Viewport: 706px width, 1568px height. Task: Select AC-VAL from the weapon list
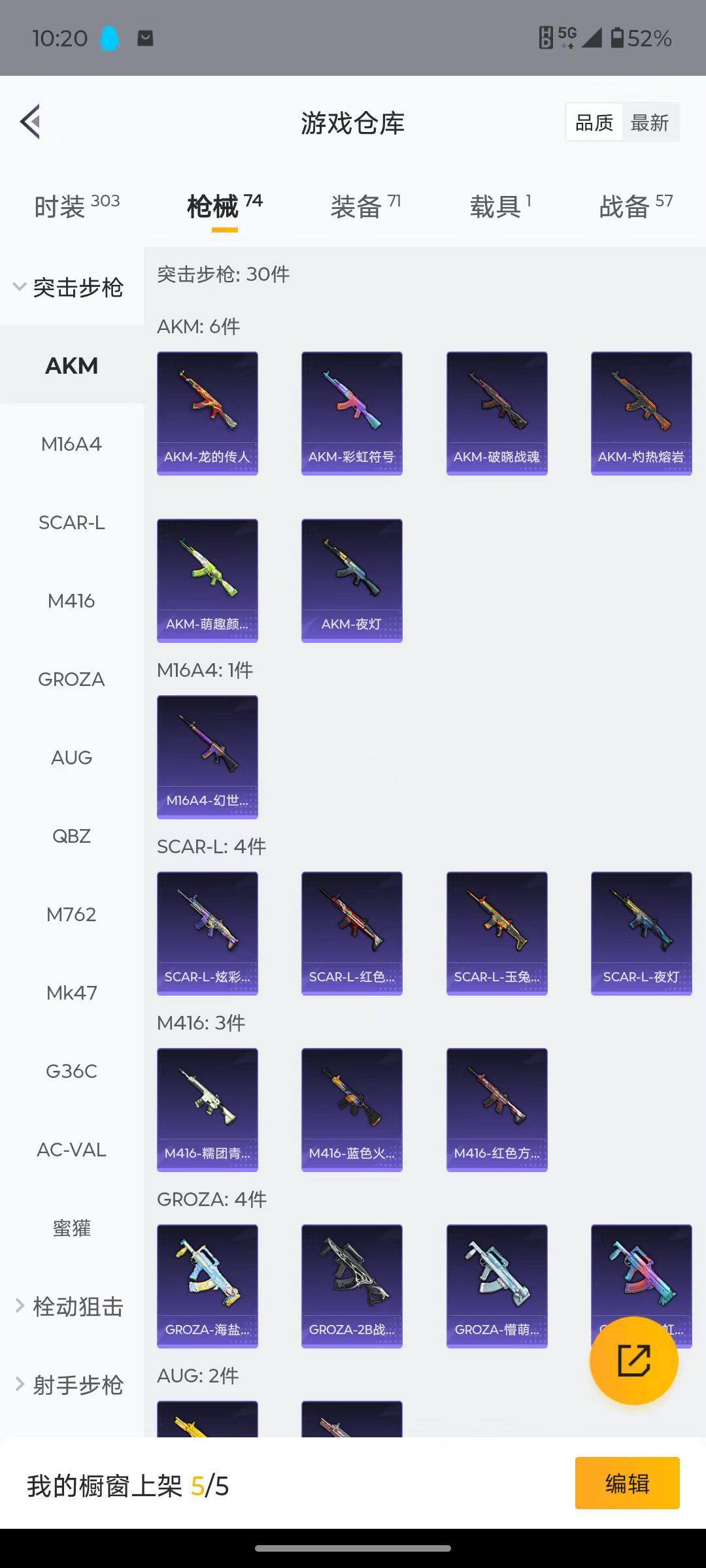coord(71,1149)
